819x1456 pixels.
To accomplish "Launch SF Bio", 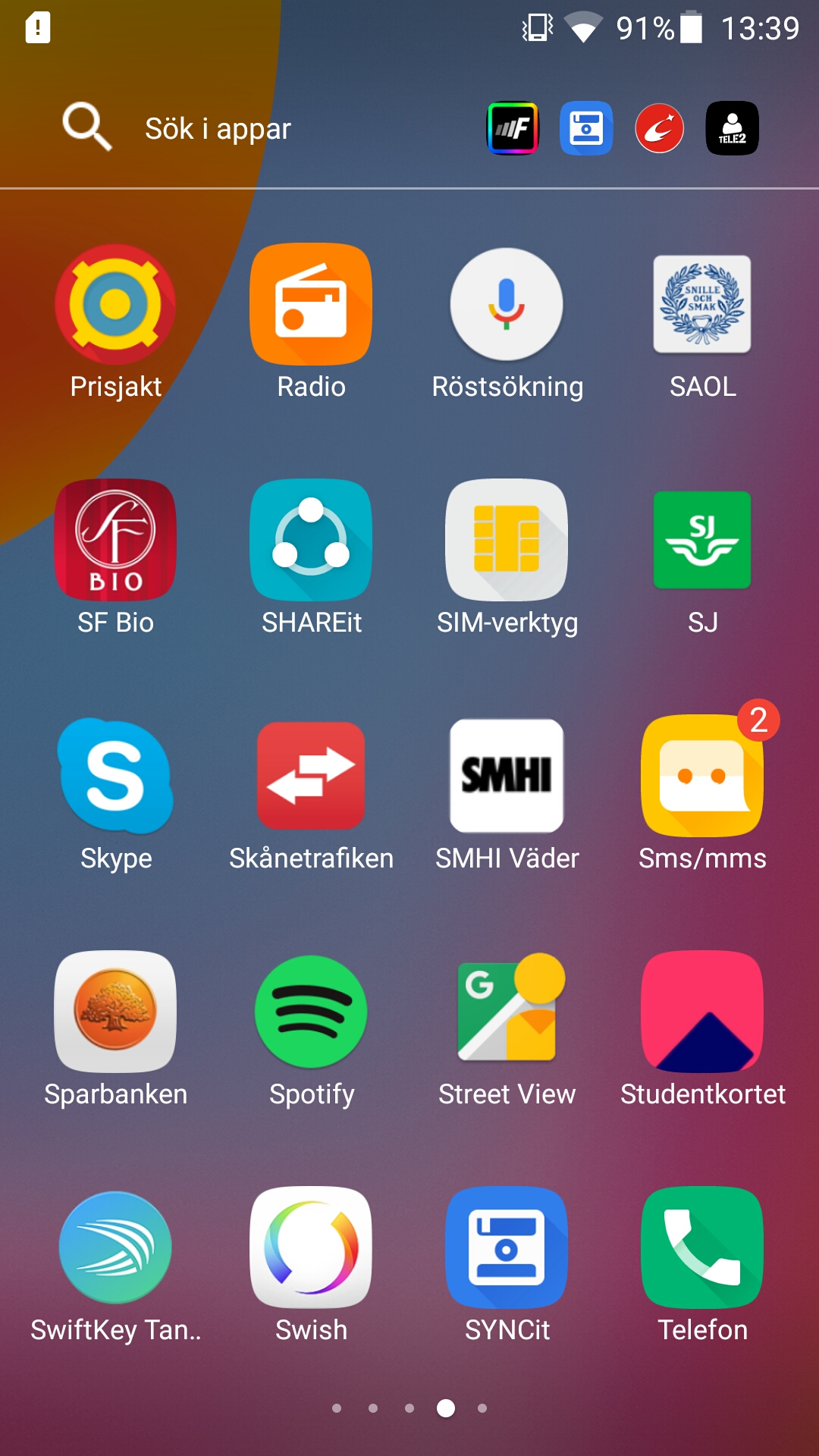I will click(x=115, y=540).
